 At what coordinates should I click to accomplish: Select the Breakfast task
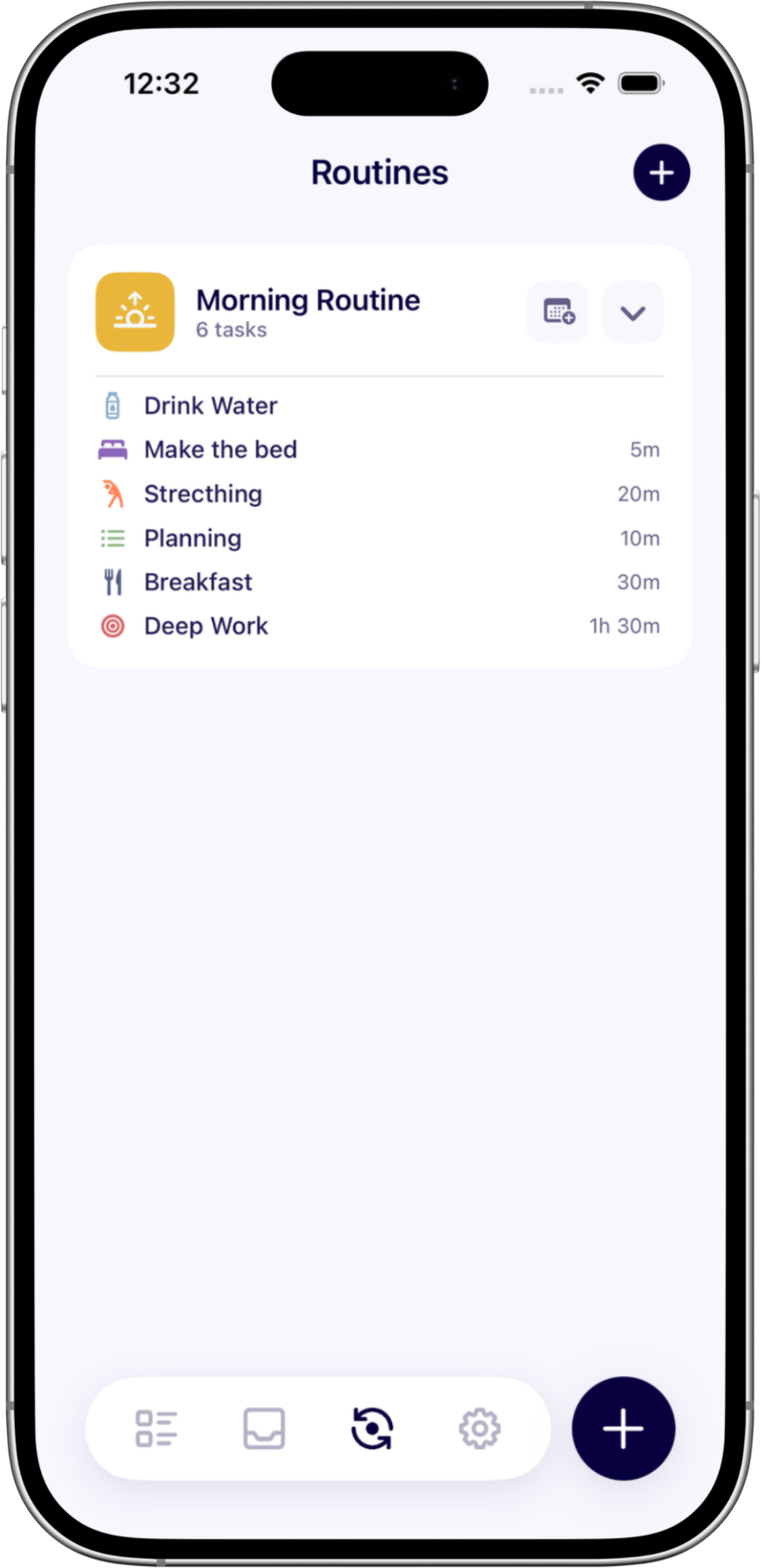pyautogui.click(x=198, y=583)
